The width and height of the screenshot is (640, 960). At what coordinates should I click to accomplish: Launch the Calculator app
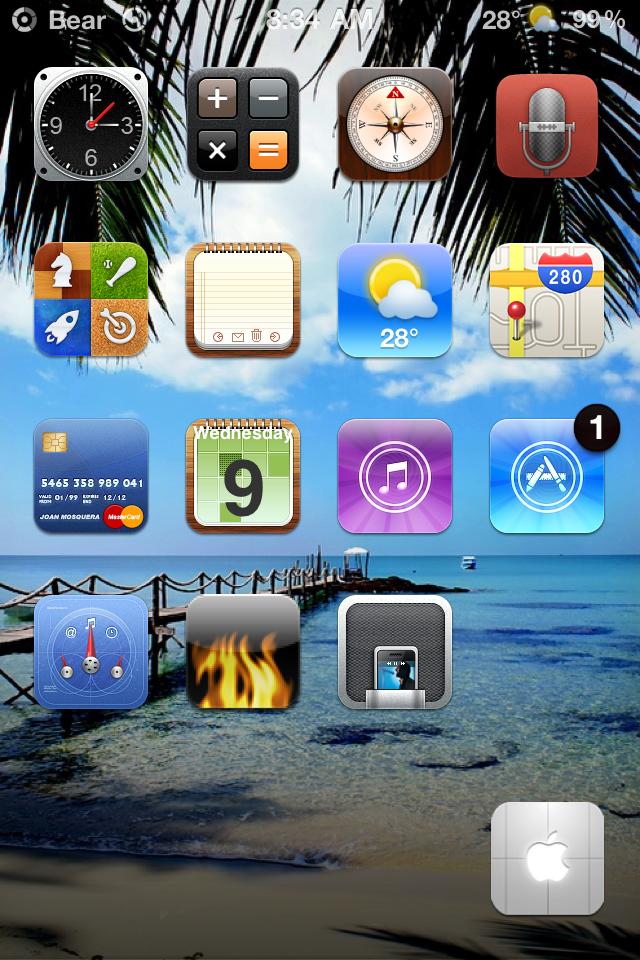[243, 124]
